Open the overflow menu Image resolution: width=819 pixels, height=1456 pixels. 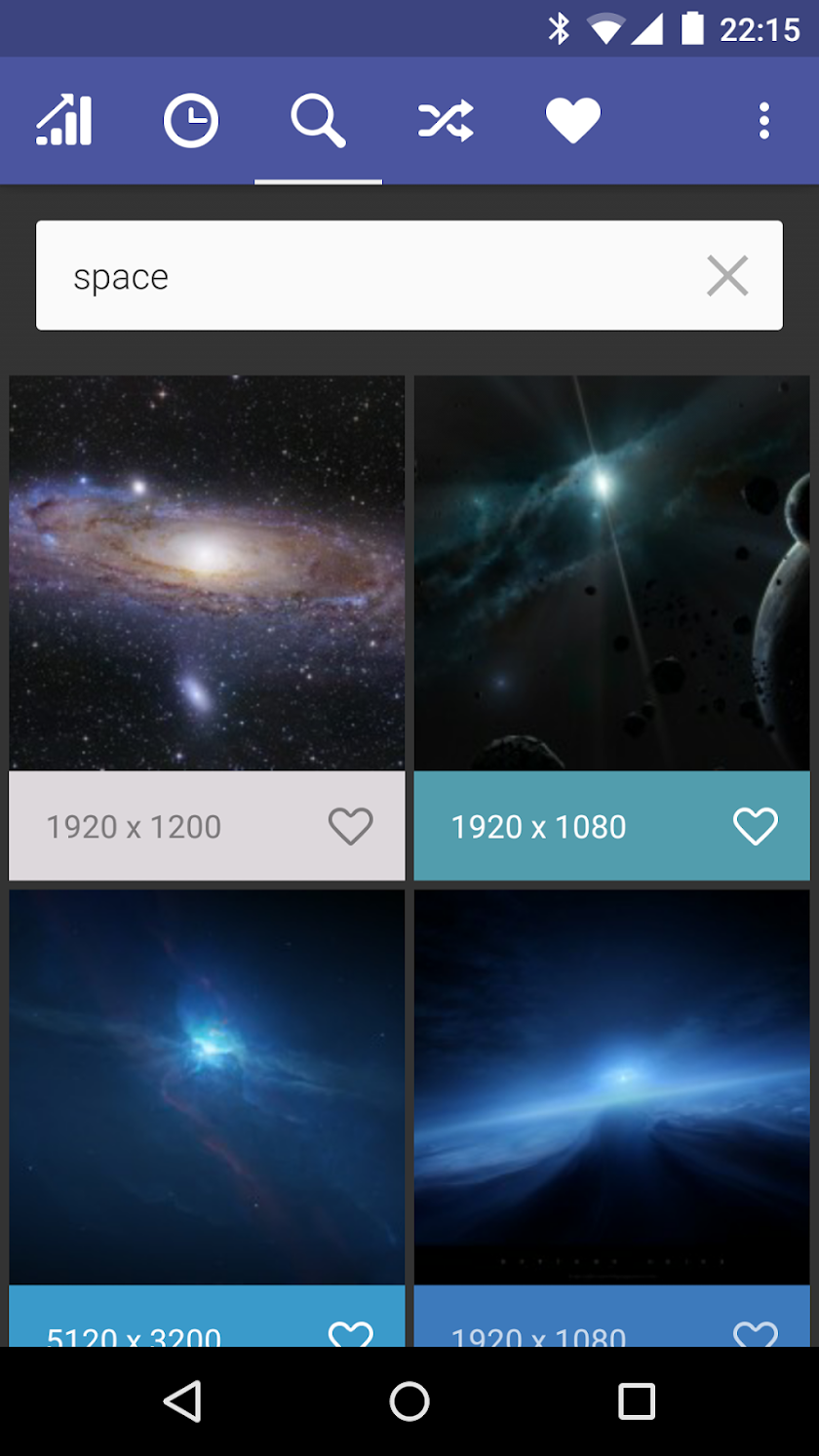pos(764,122)
